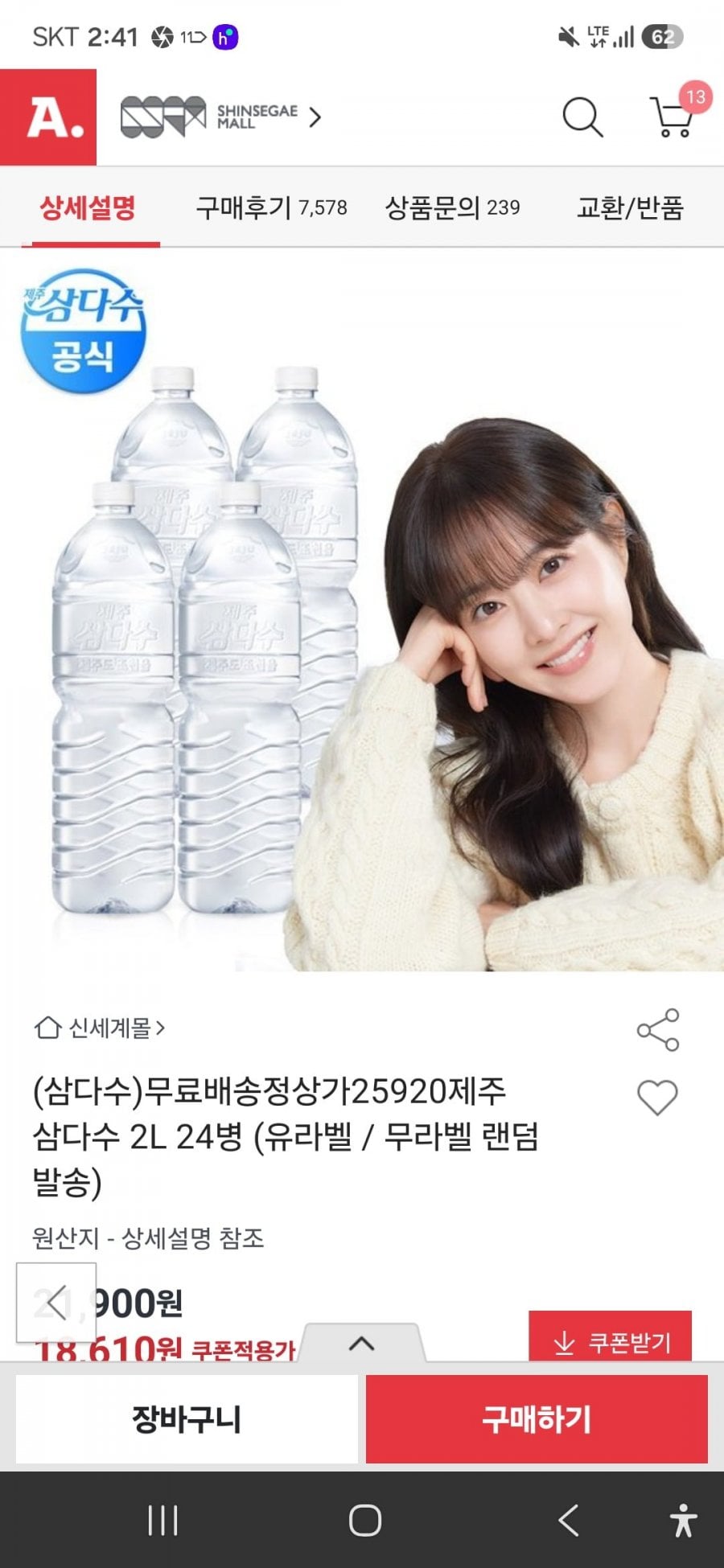The image size is (724, 1568).
Task: Switch to the 교환/반품 tab
Action: (630, 207)
